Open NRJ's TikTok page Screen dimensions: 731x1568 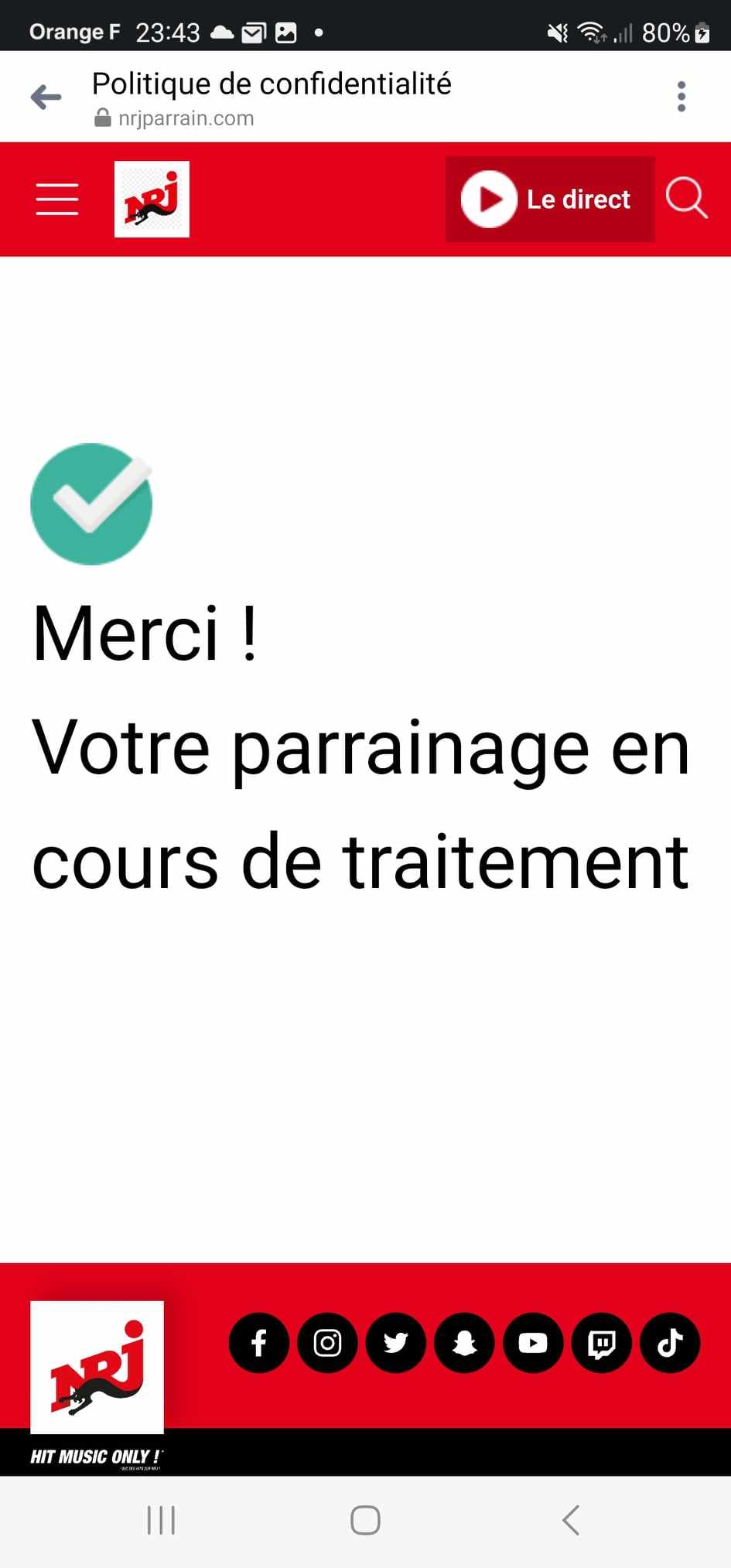point(670,1342)
